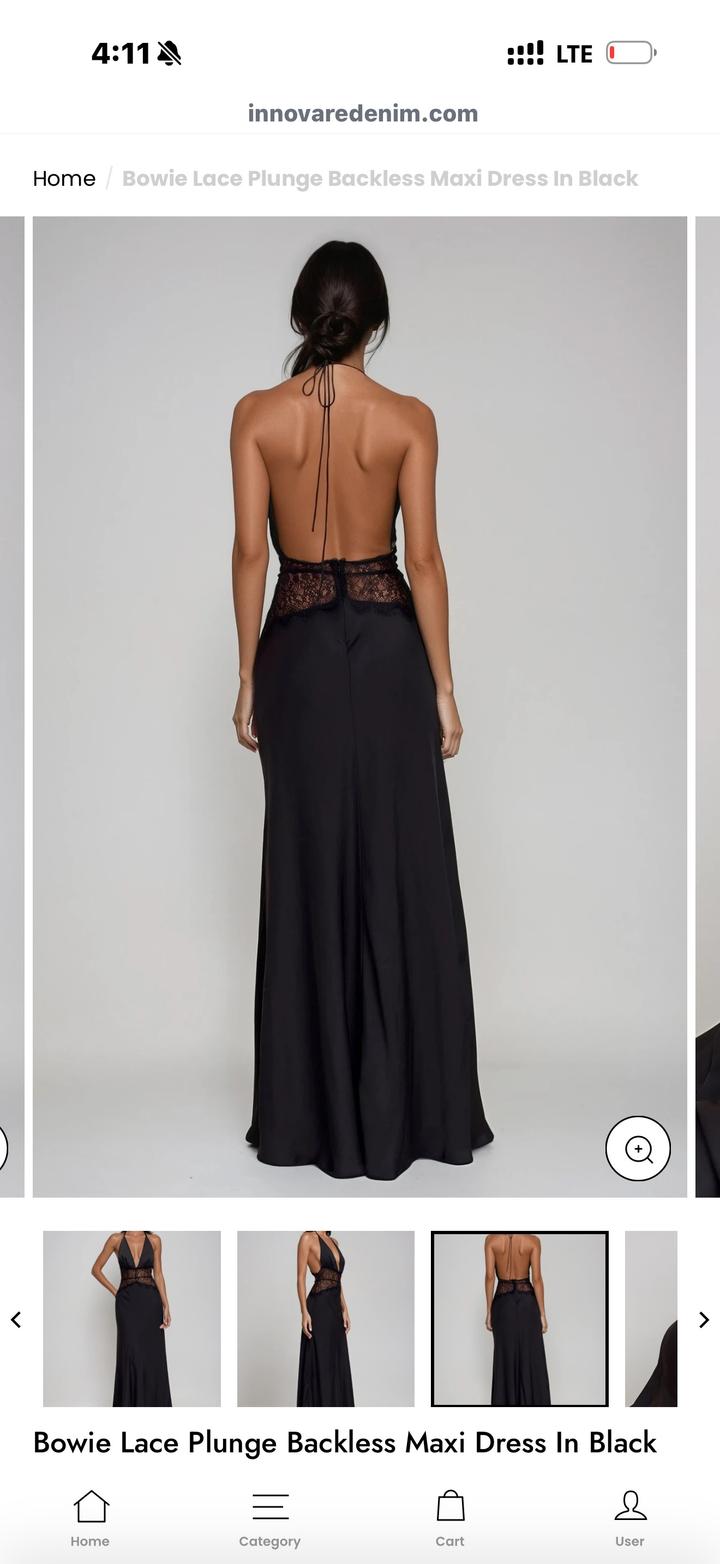
Task: Show previous thumbnails with left arrow
Action: 16,1320
